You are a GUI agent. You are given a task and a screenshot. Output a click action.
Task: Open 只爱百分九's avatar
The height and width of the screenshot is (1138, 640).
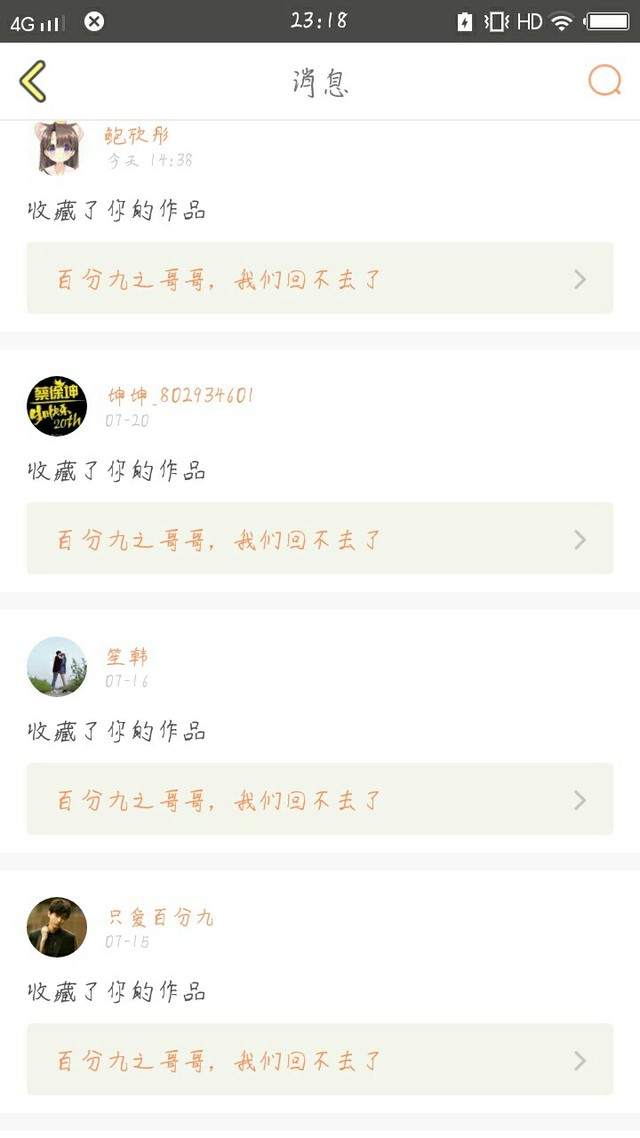tap(57, 927)
